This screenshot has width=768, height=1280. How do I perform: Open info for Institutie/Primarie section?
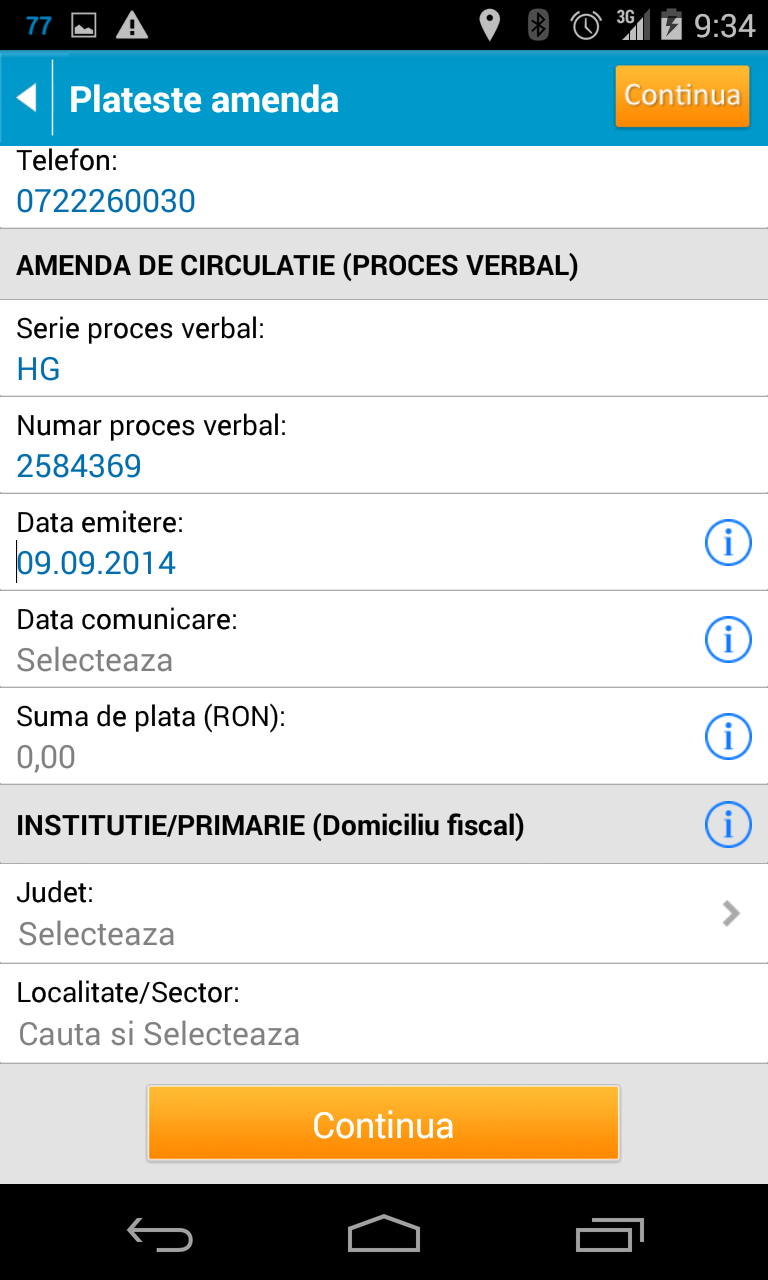(x=728, y=825)
